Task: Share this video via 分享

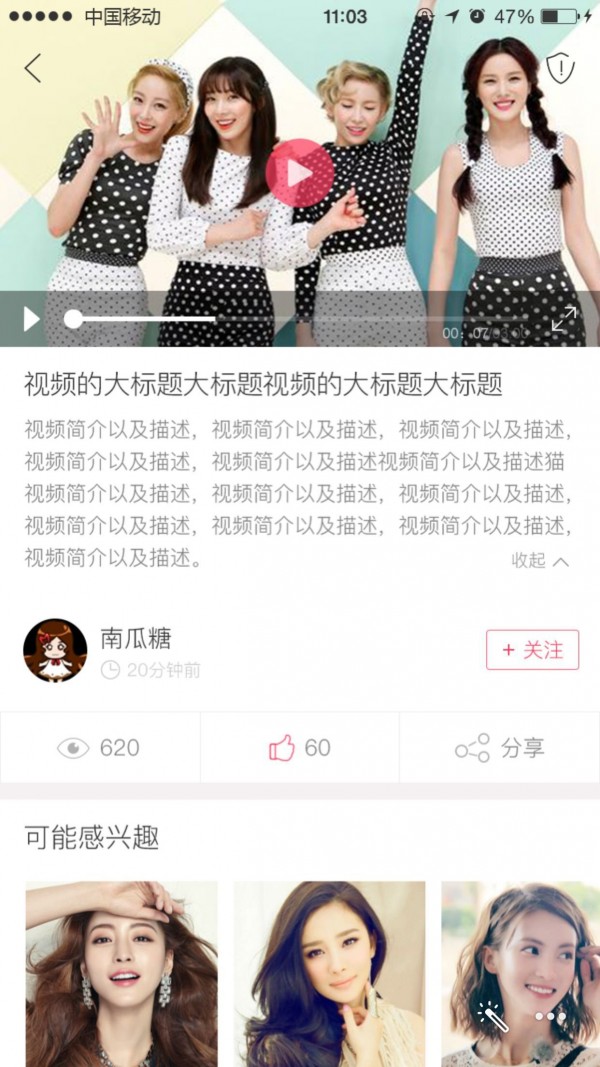Action: pyautogui.click(x=499, y=748)
